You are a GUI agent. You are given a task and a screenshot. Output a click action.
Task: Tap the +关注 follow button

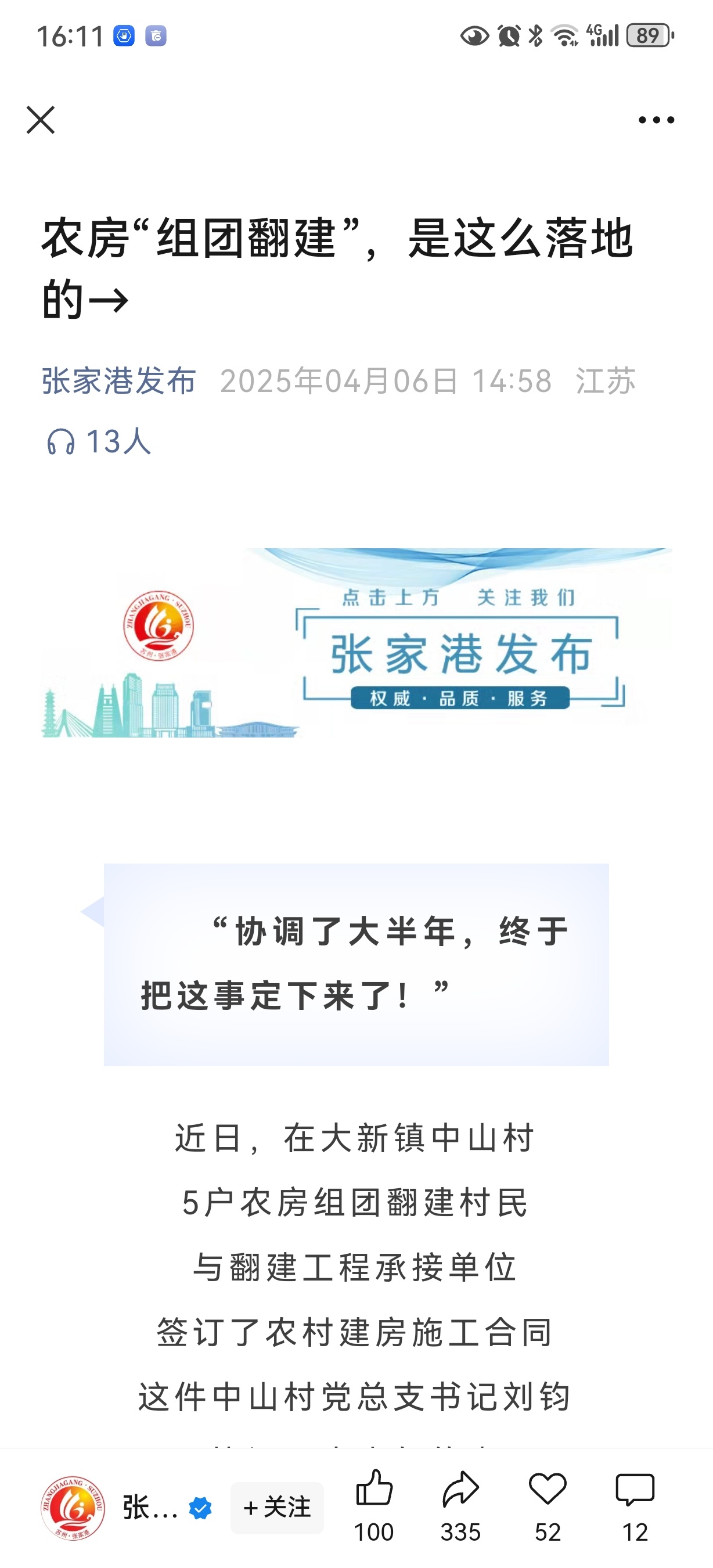coord(277,1508)
